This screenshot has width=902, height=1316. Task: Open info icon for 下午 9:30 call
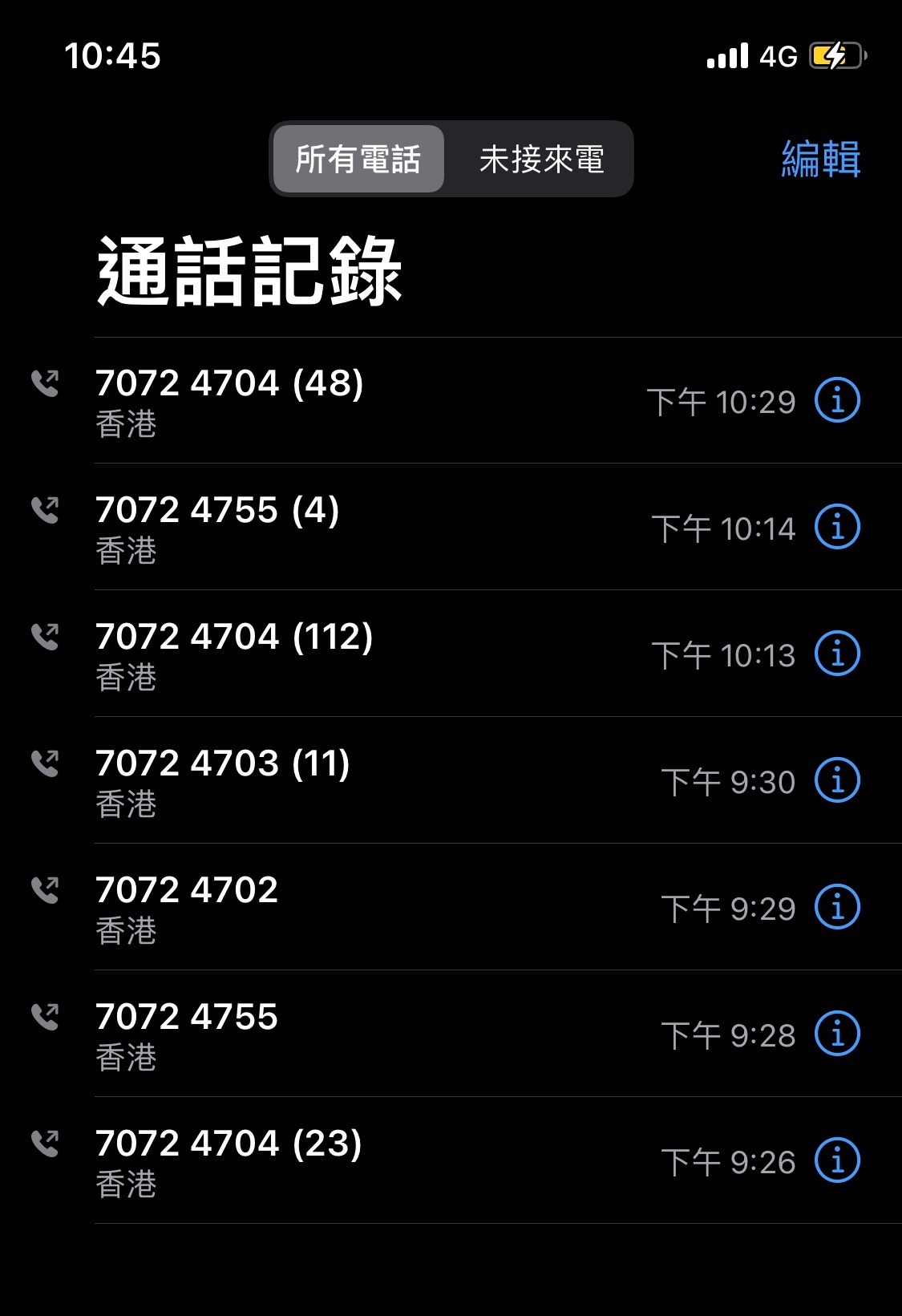[837, 780]
